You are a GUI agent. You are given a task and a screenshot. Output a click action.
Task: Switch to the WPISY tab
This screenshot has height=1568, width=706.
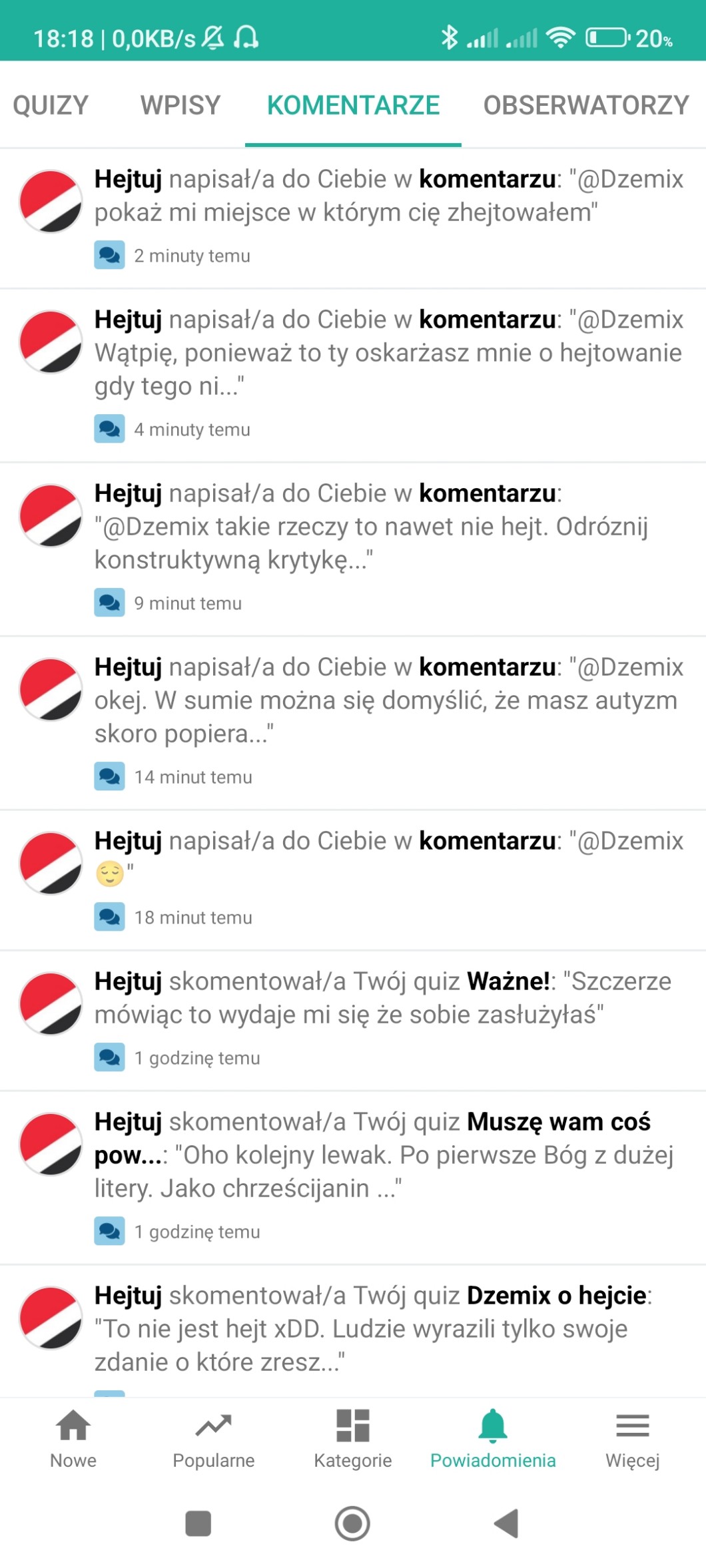pos(180,105)
